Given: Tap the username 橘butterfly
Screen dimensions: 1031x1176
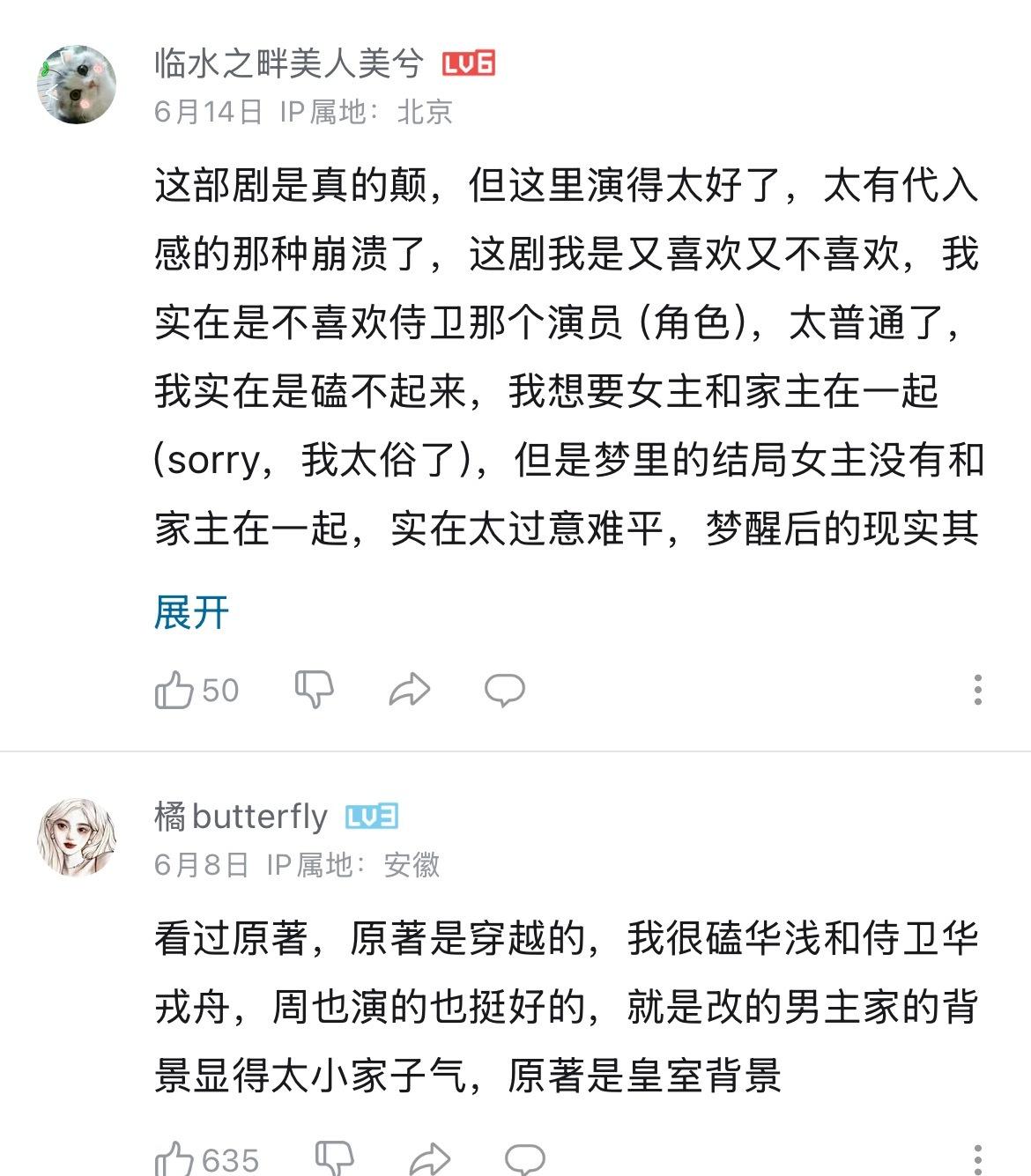Looking at the screenshot, I should (x=241, y=817).
